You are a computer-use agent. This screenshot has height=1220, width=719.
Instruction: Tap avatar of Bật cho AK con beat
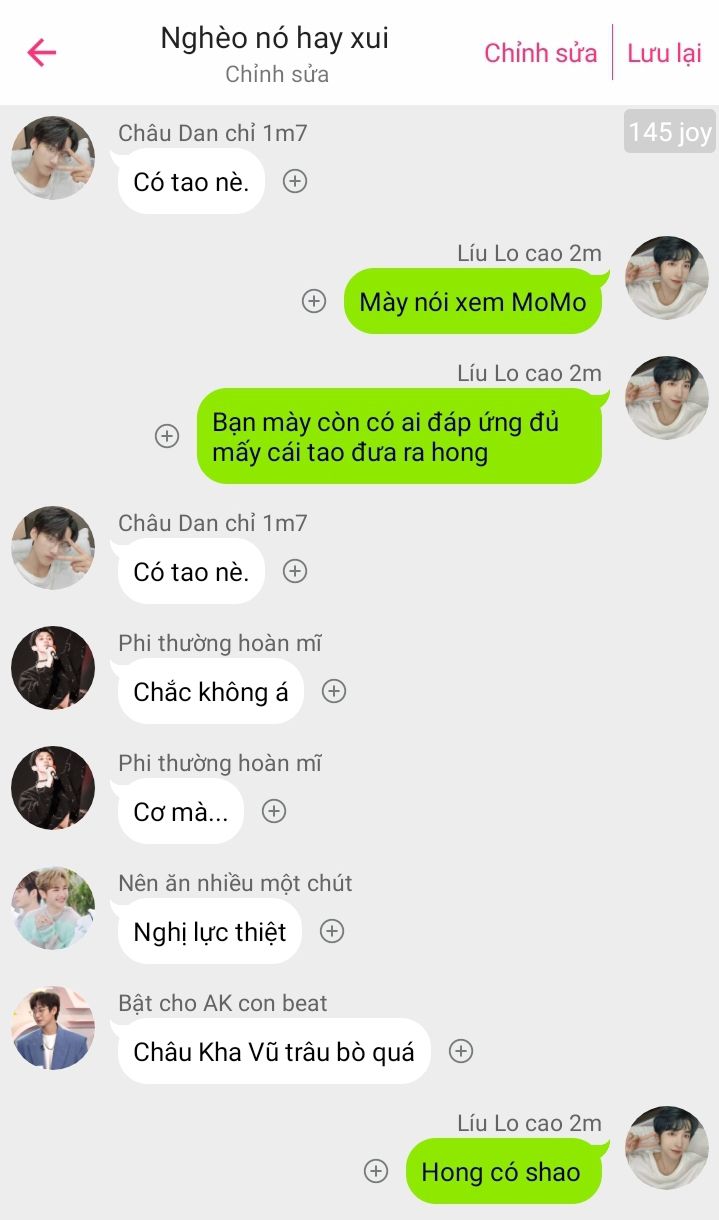point(52,1028)
